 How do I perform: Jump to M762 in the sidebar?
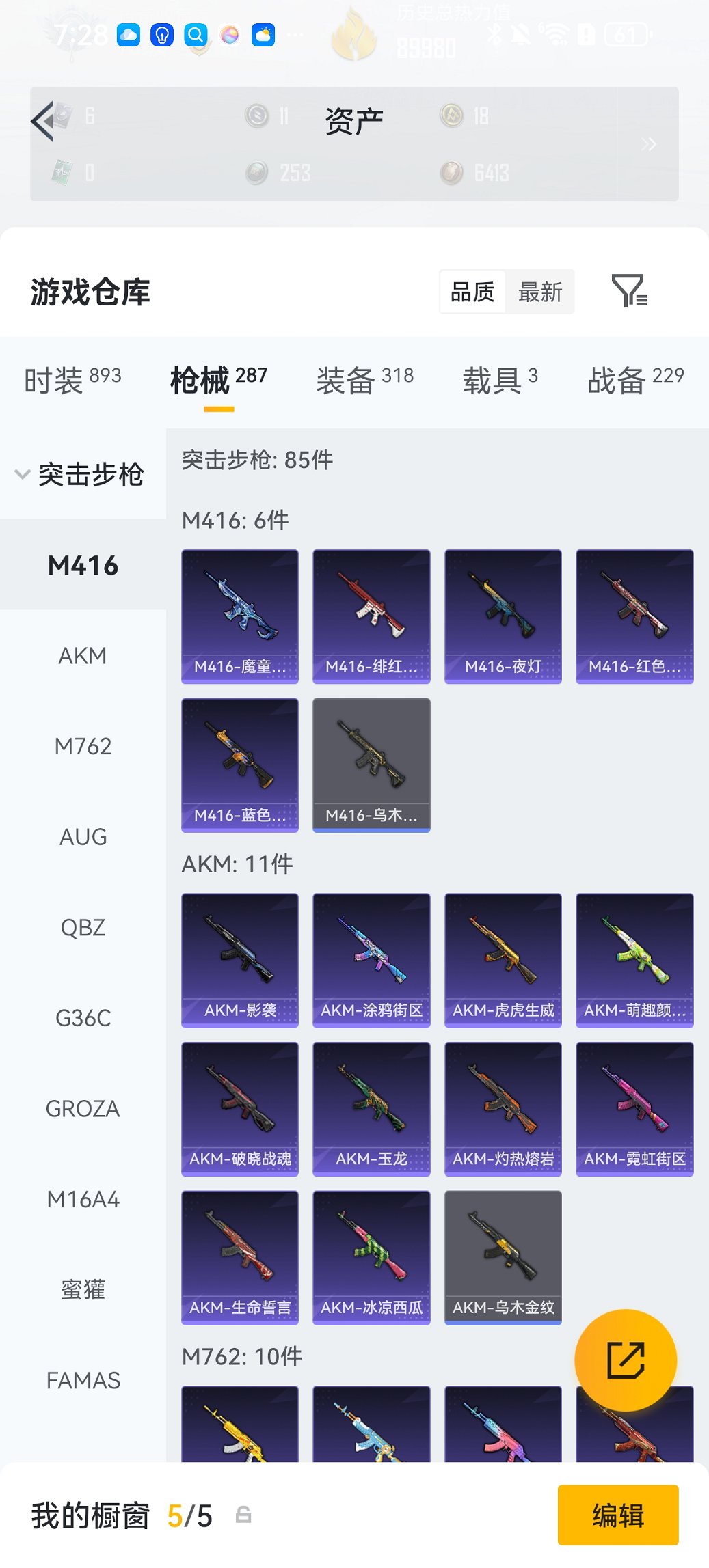(x=83, y=746)
